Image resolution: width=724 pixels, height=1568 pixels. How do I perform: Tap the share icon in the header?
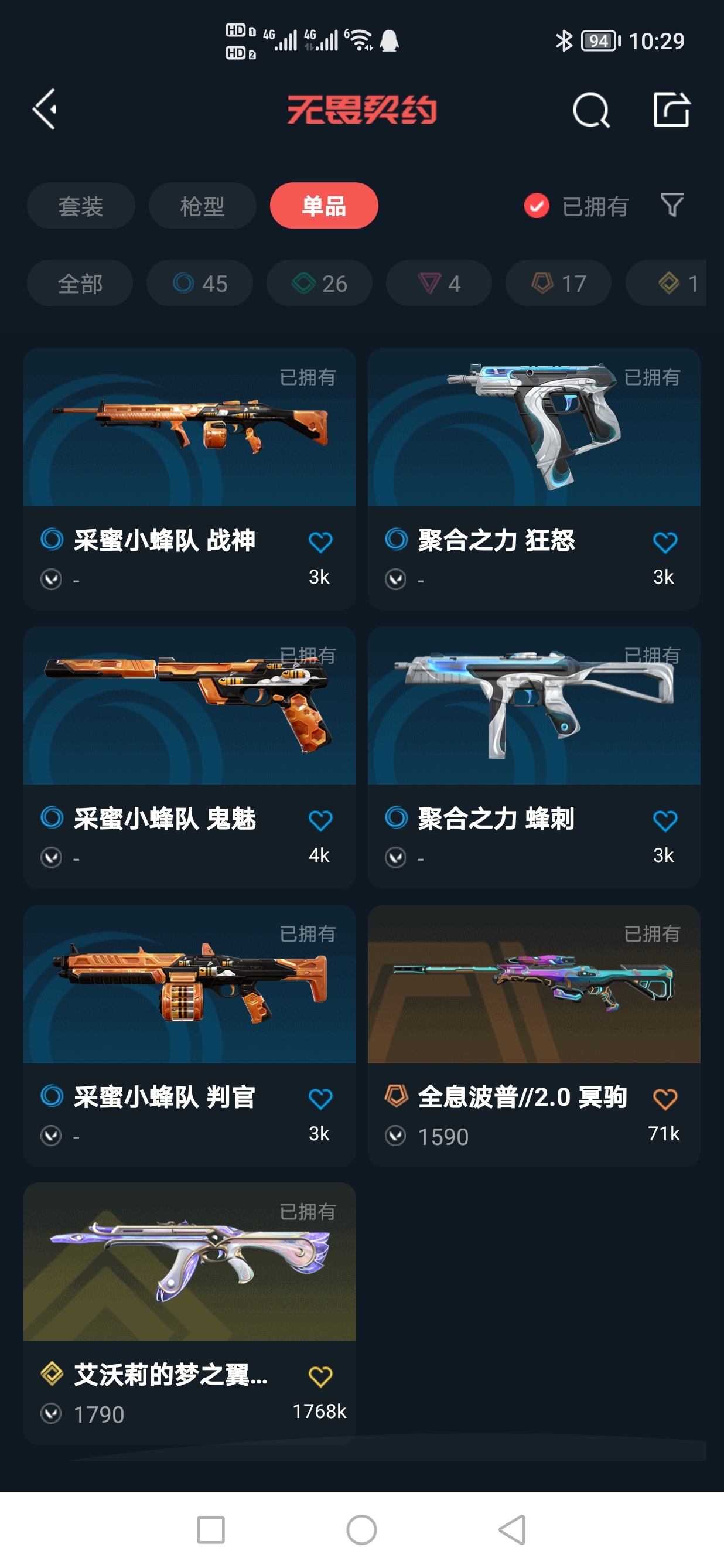(672, 110)
